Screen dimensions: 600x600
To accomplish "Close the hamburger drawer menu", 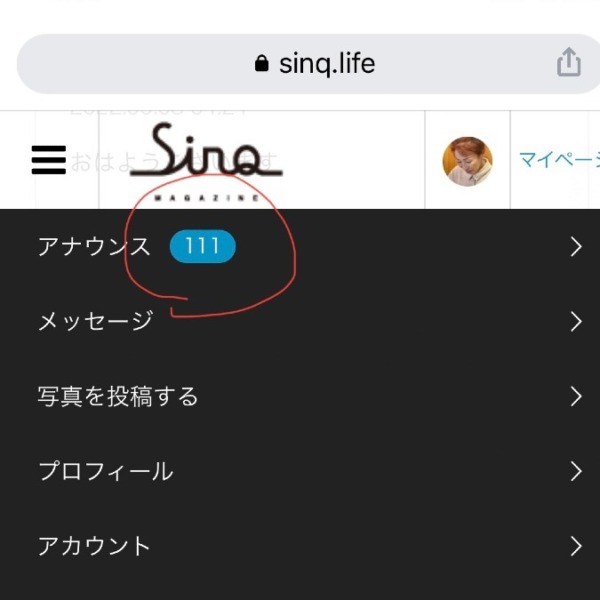I will pyautogui.click(x=48, y=160).
